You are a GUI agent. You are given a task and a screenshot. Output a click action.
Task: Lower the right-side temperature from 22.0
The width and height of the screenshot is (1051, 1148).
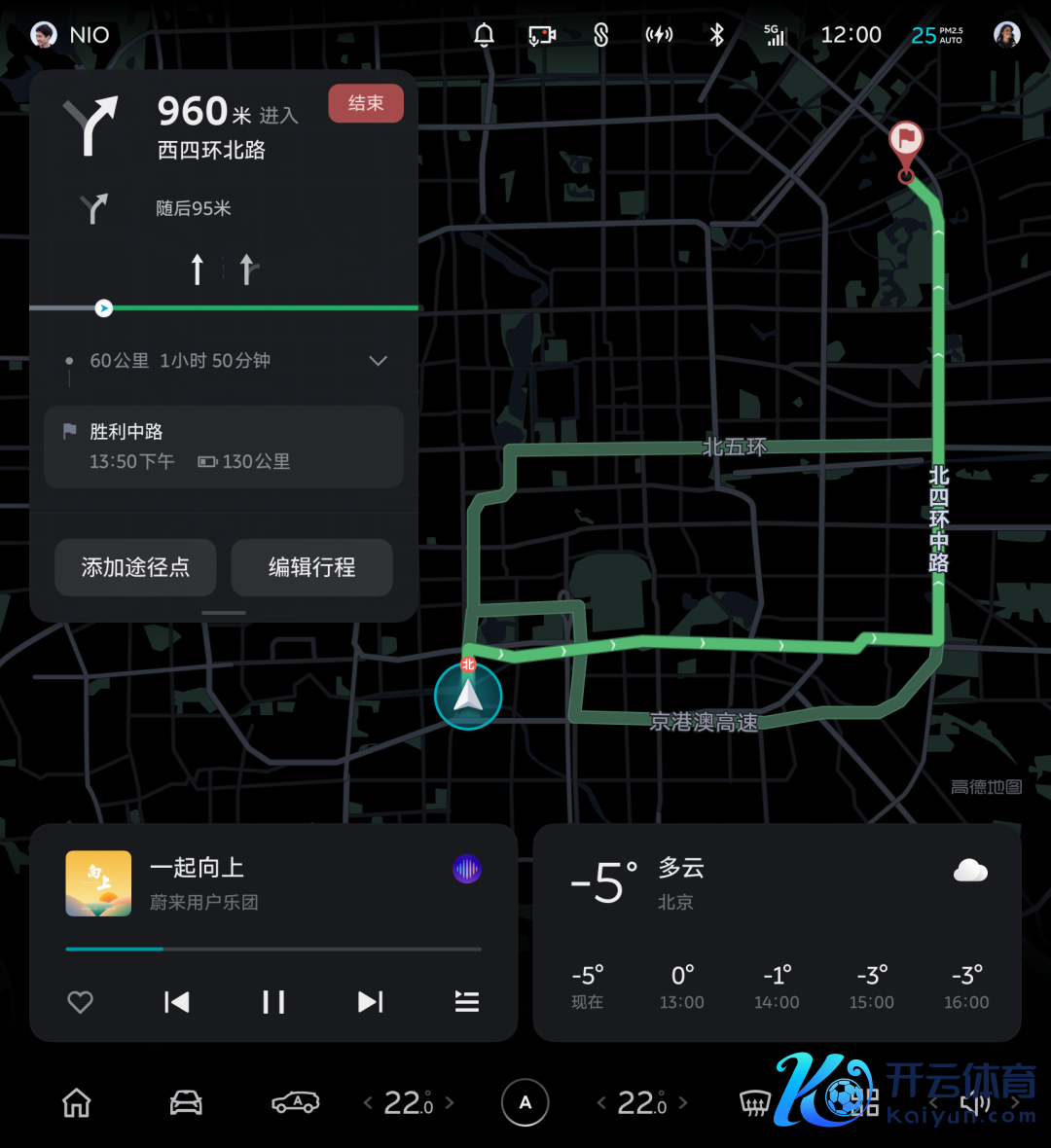click(x=601, y=1103)
